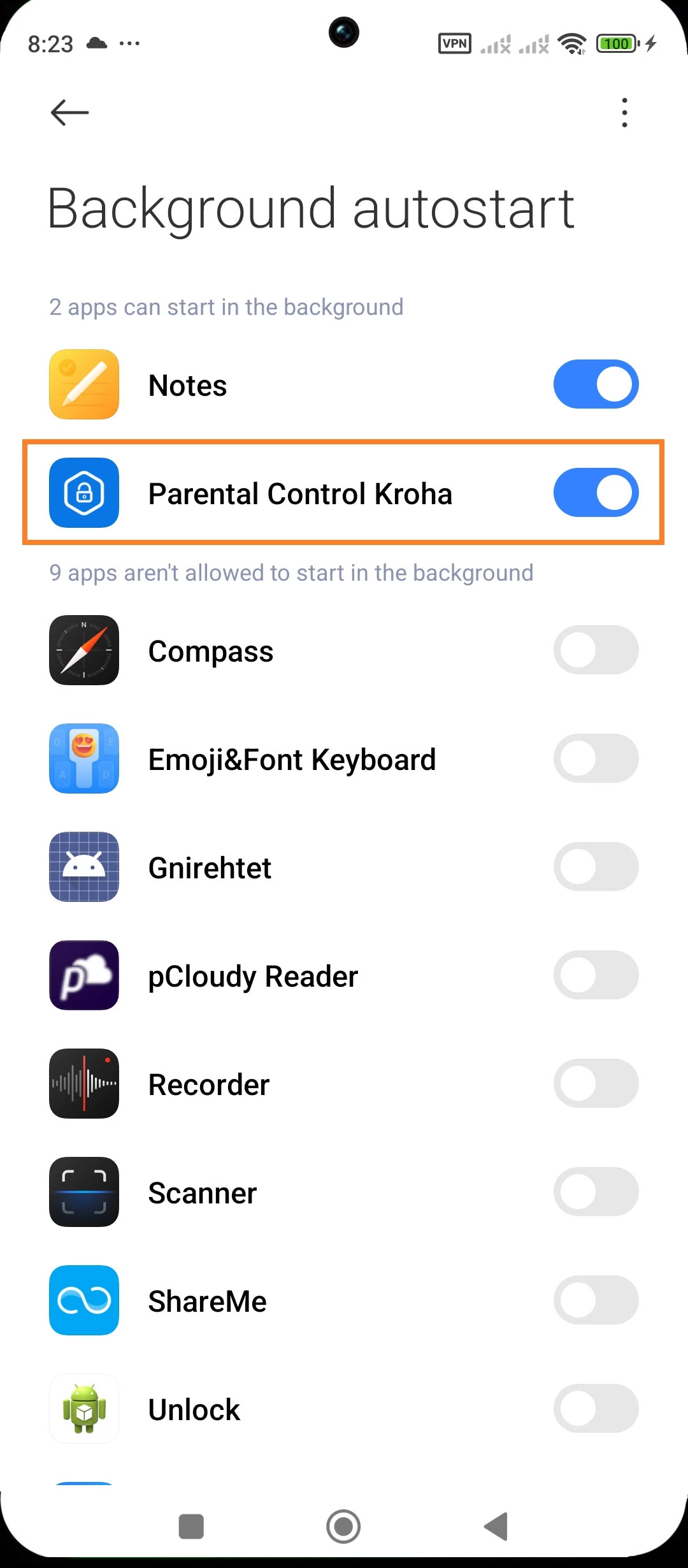Go back using the top arrow
The image size is (688, 1568).
coord(69,113)
